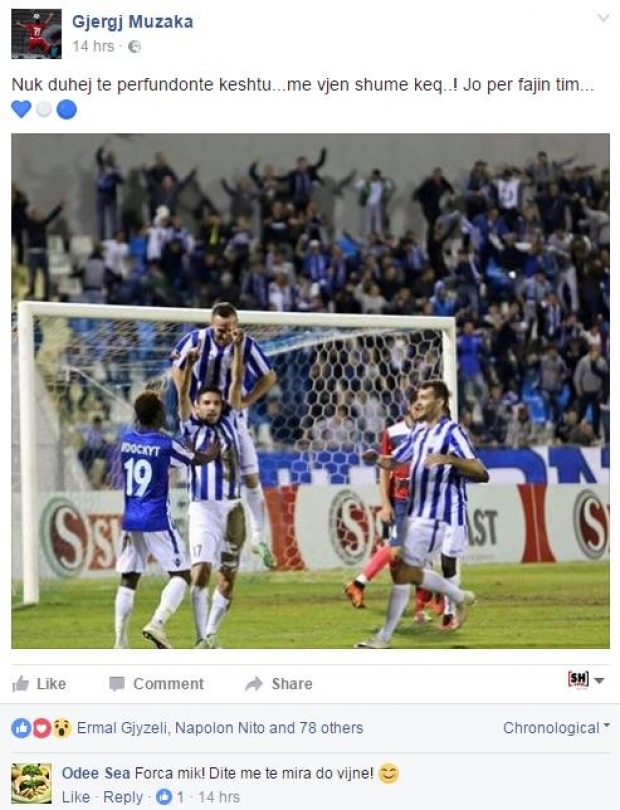Open the post-as identity selector
Image resolution: width=620 pixels, height=810 pixels.
(586, 680)
